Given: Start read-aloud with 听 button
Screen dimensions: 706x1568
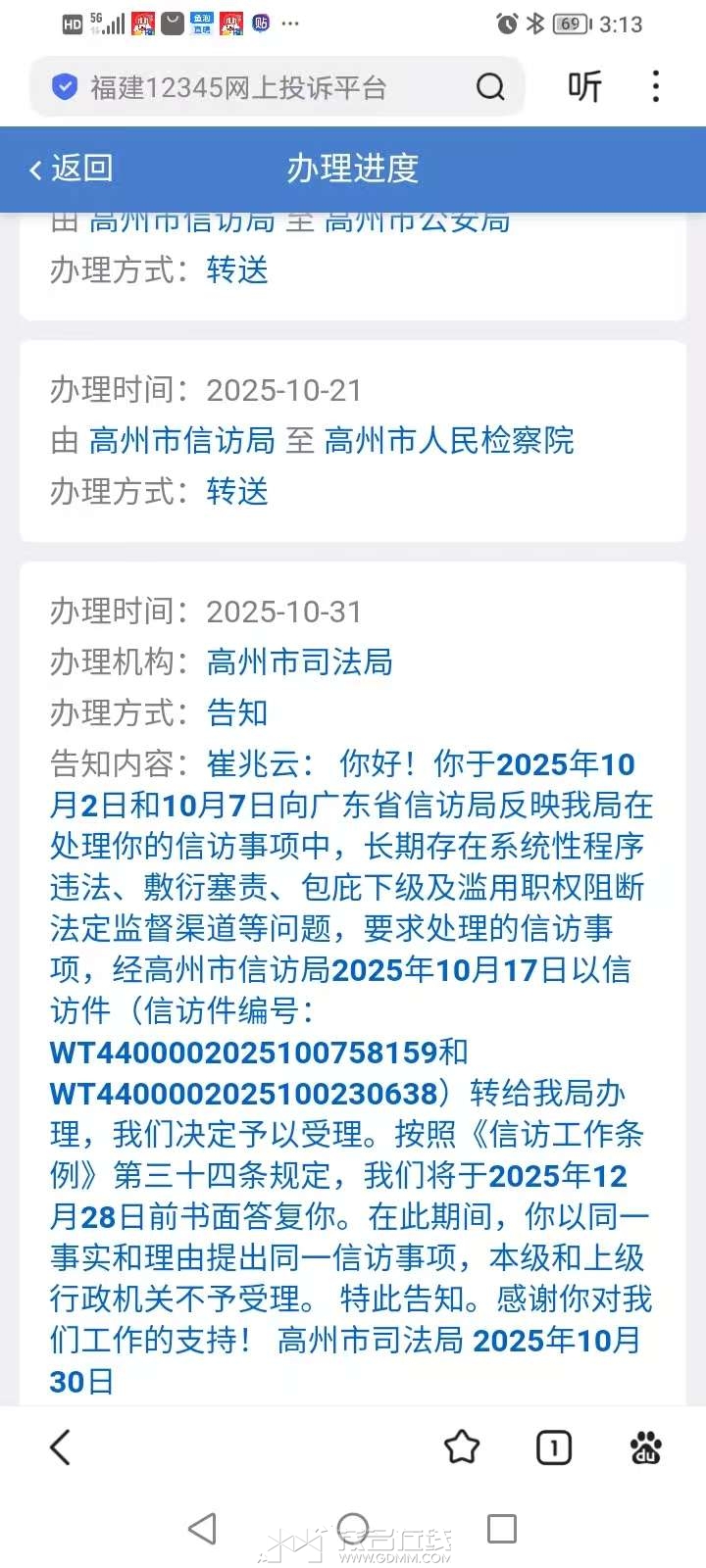Looking at the screenshot, I should click(584, 88).
